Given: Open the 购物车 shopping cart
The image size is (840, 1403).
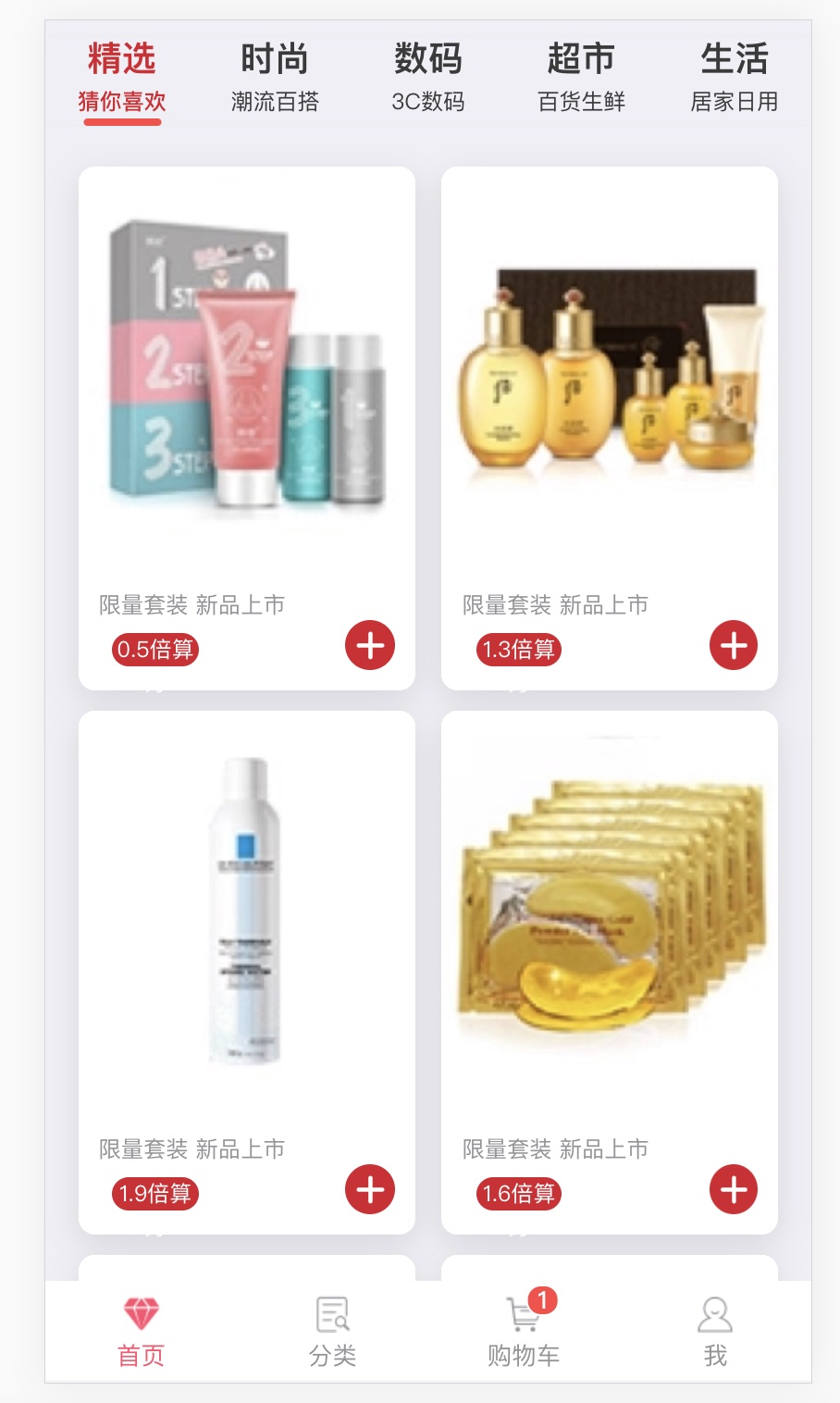Looking at the screenshot, I should tap(524, 1333).
